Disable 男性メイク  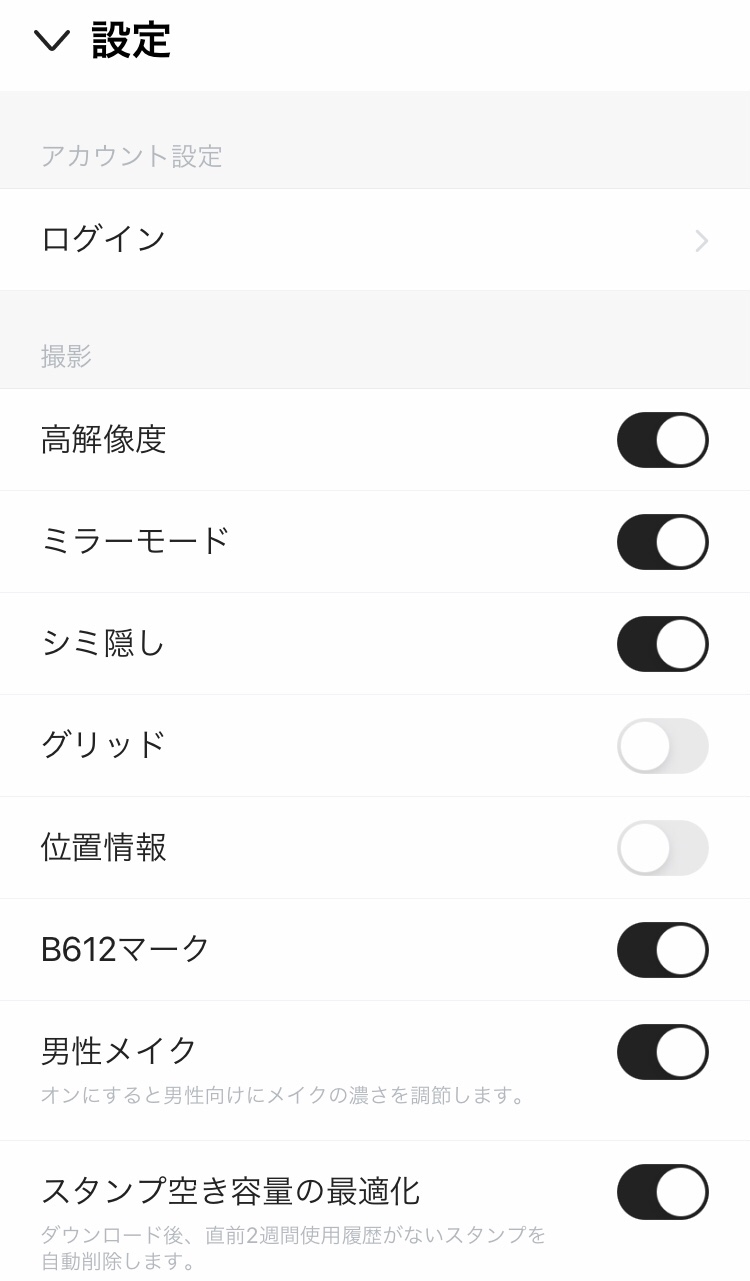662,1052
